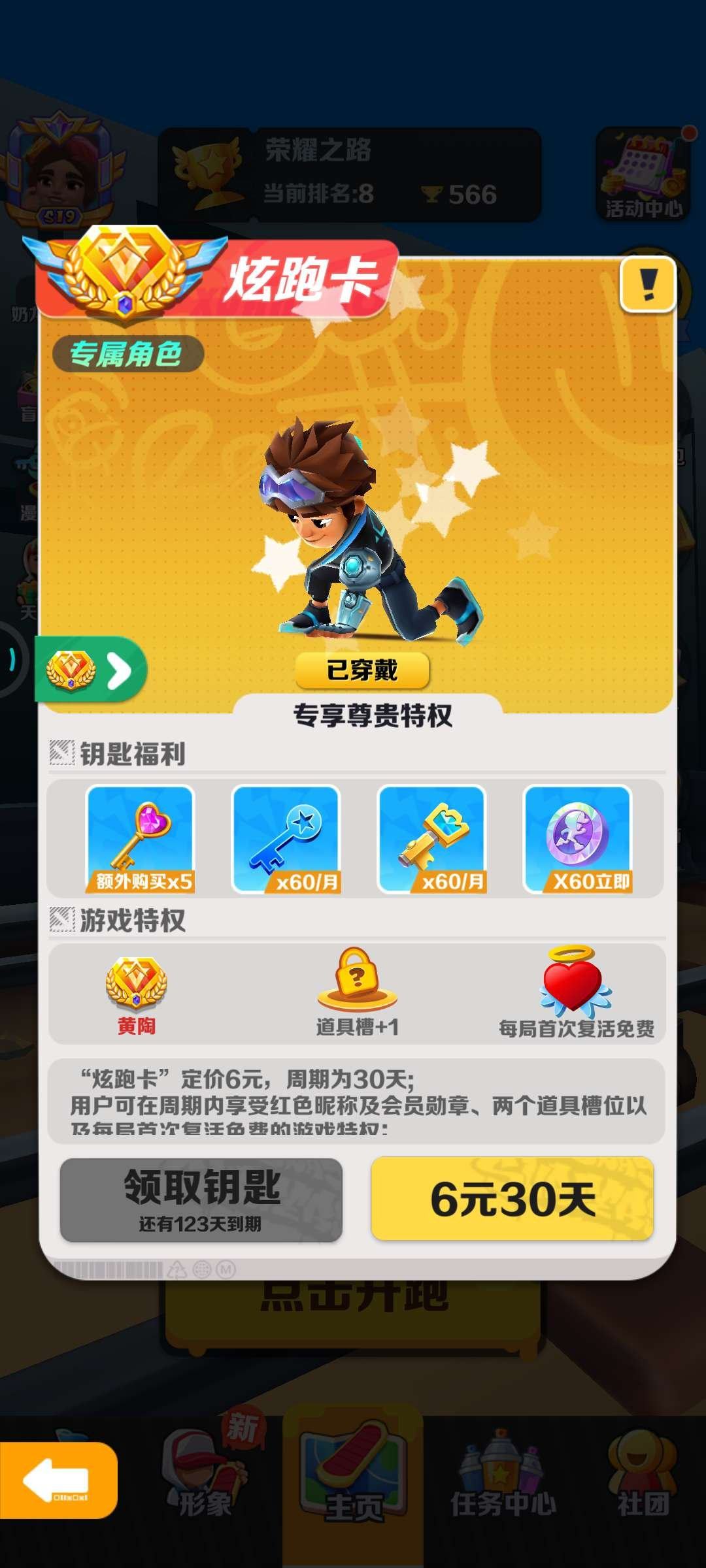Screen dimensions: 706x1568
Task: Expand the green medal arrow panel
Action: (x=92, y=668)
